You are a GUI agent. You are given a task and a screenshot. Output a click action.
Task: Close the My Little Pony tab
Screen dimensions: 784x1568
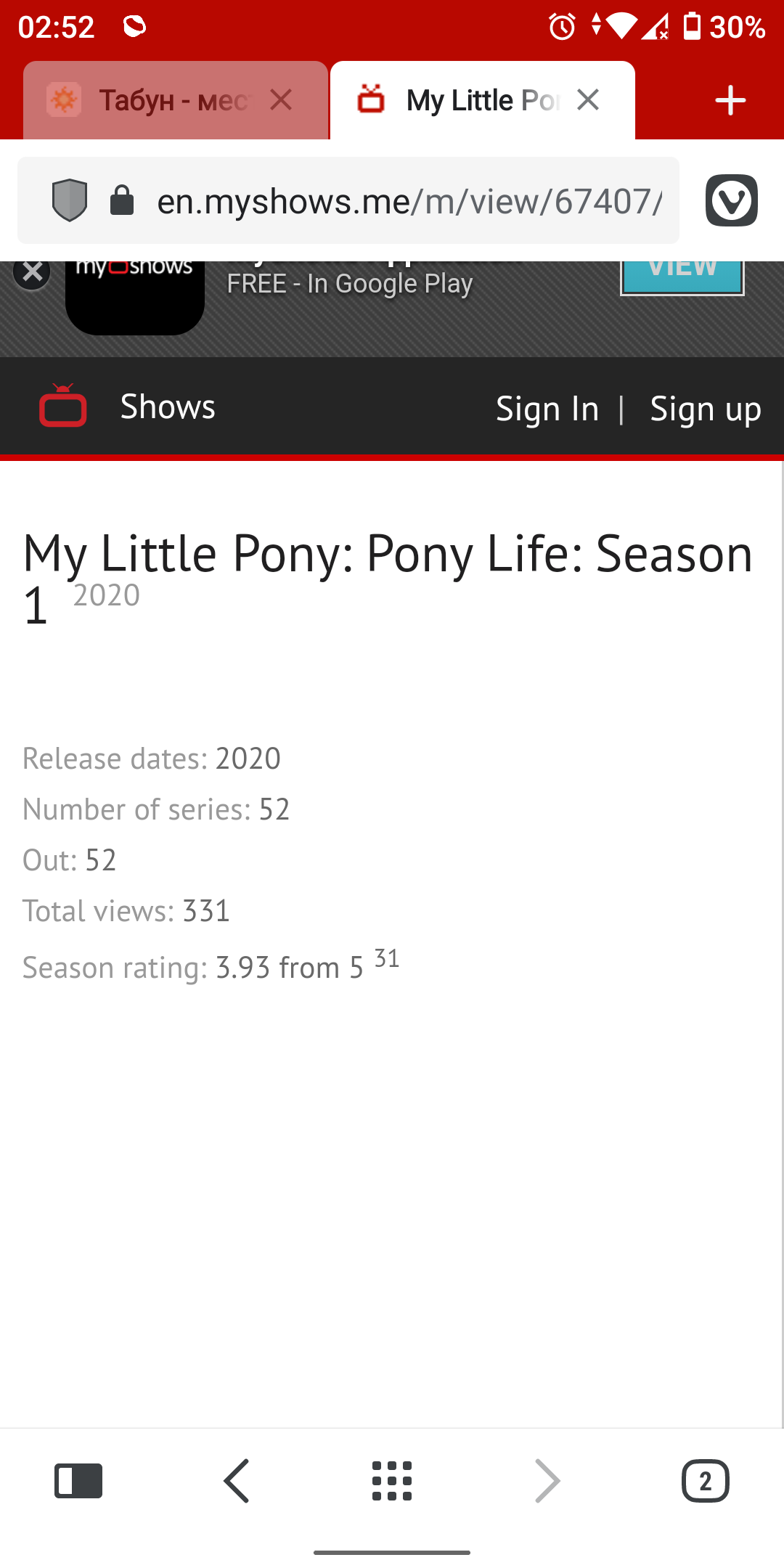588,99
